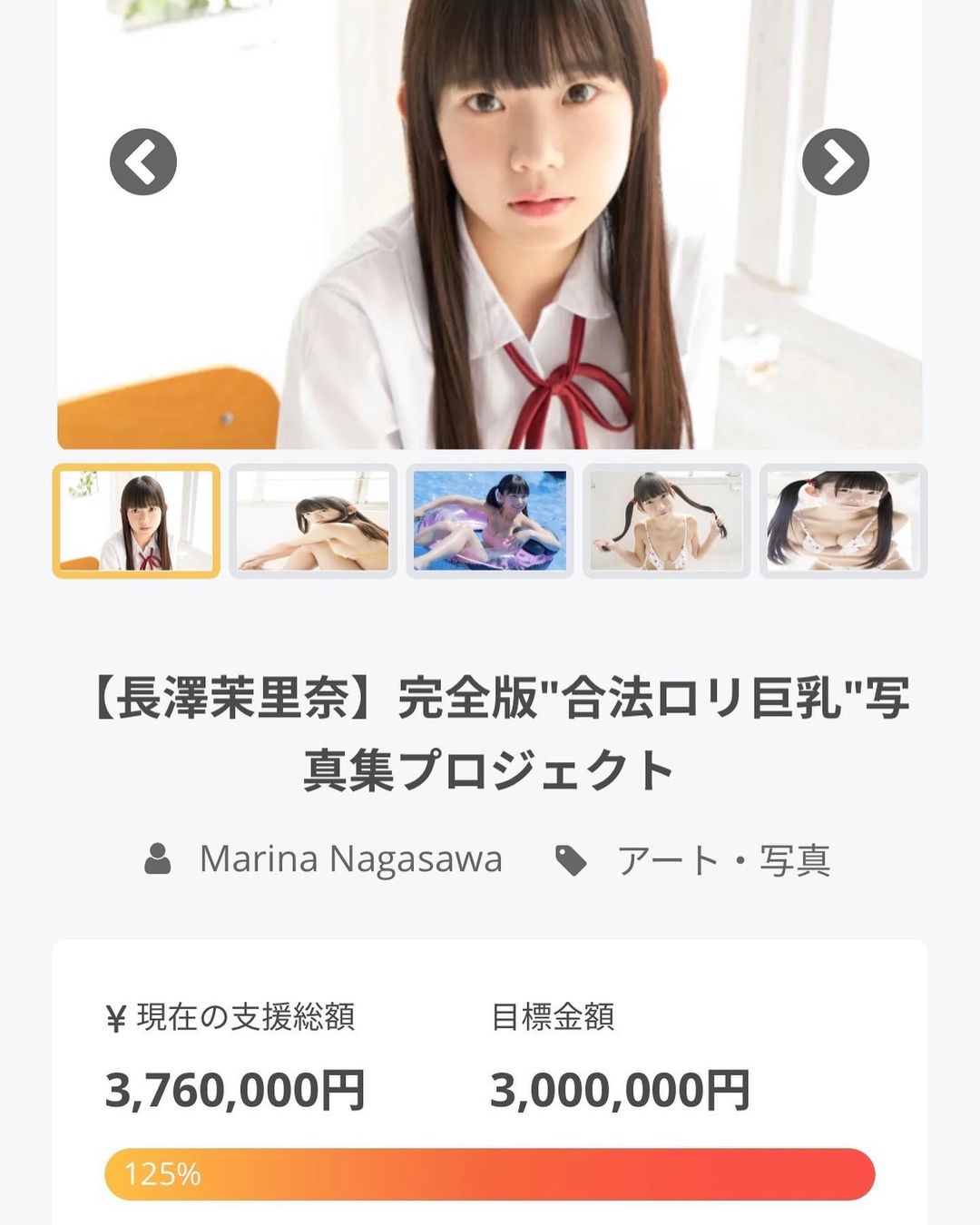Browse the アート・写真 category tag
Viewport: 980px width, 1225px height.
click(x=723, y=860)
